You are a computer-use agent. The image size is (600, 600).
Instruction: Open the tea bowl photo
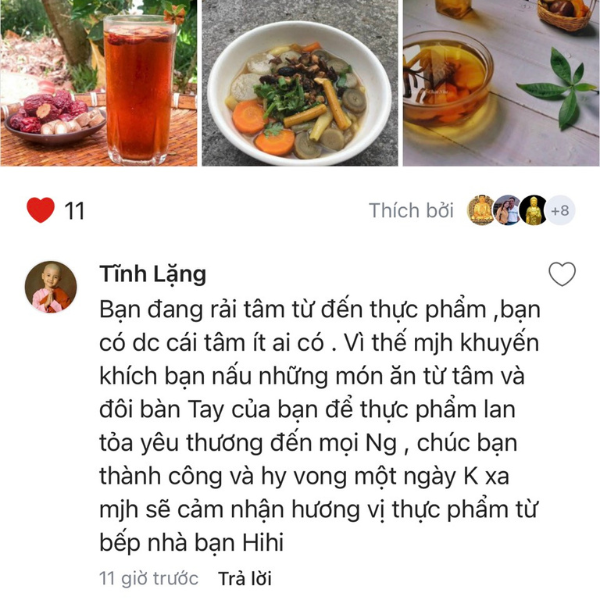point(500,82)
